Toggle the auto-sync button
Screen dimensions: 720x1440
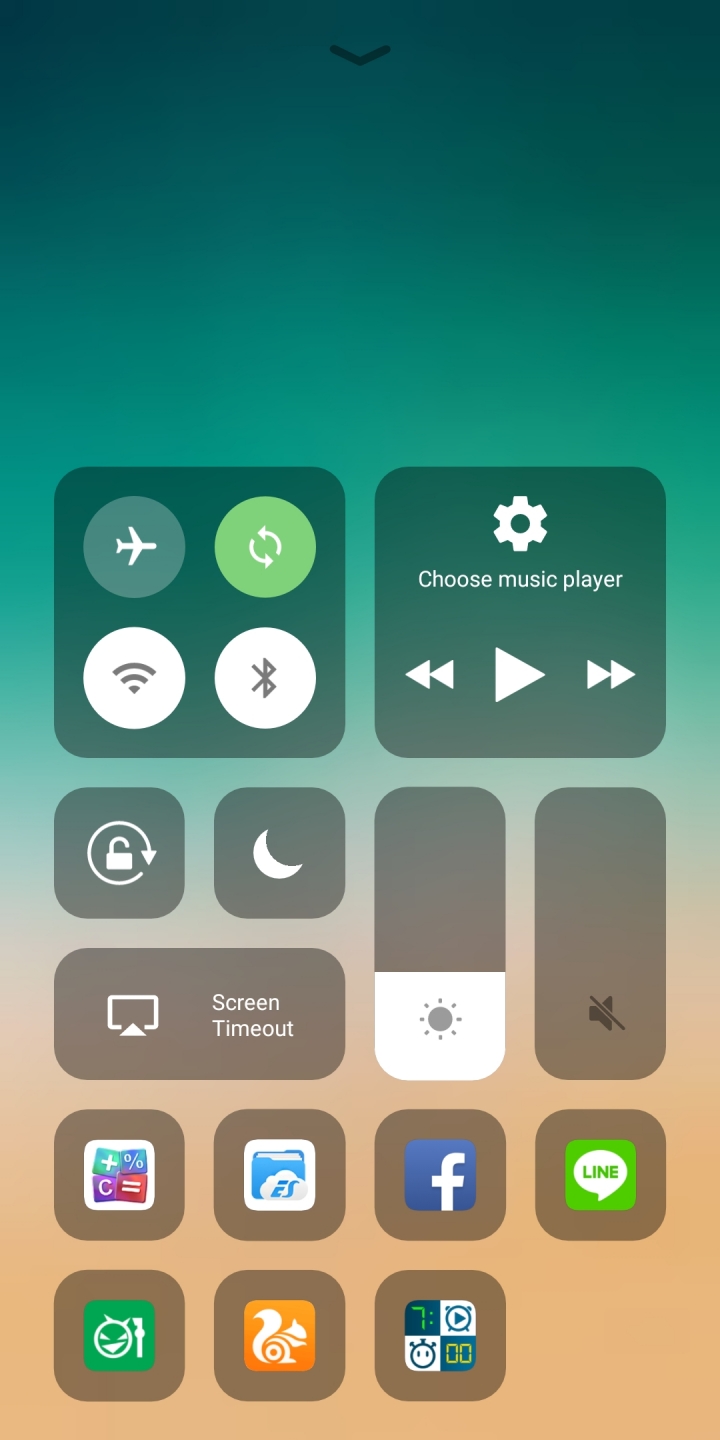click(265, 547)
